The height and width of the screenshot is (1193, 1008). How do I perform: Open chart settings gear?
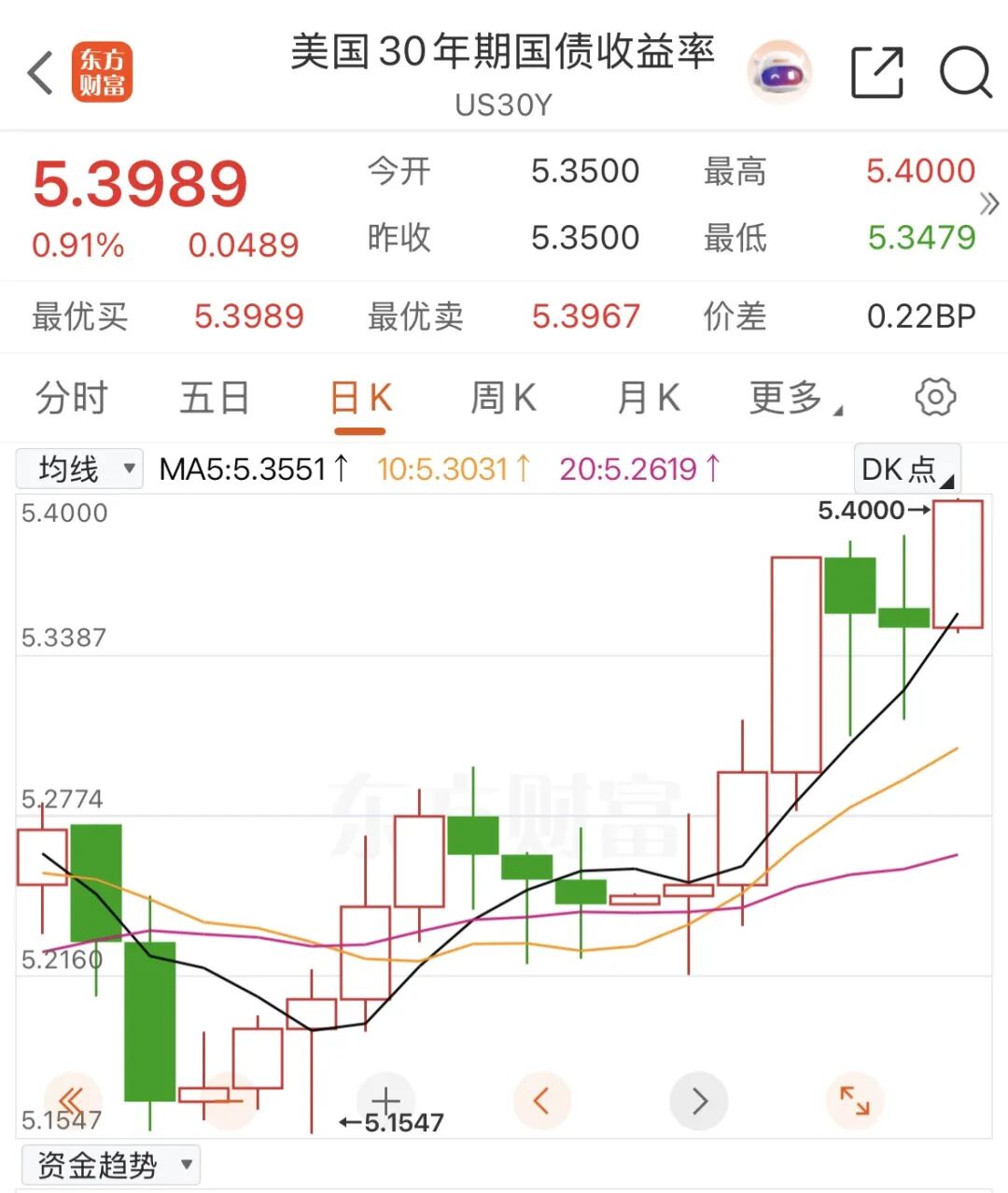(935, 398)
